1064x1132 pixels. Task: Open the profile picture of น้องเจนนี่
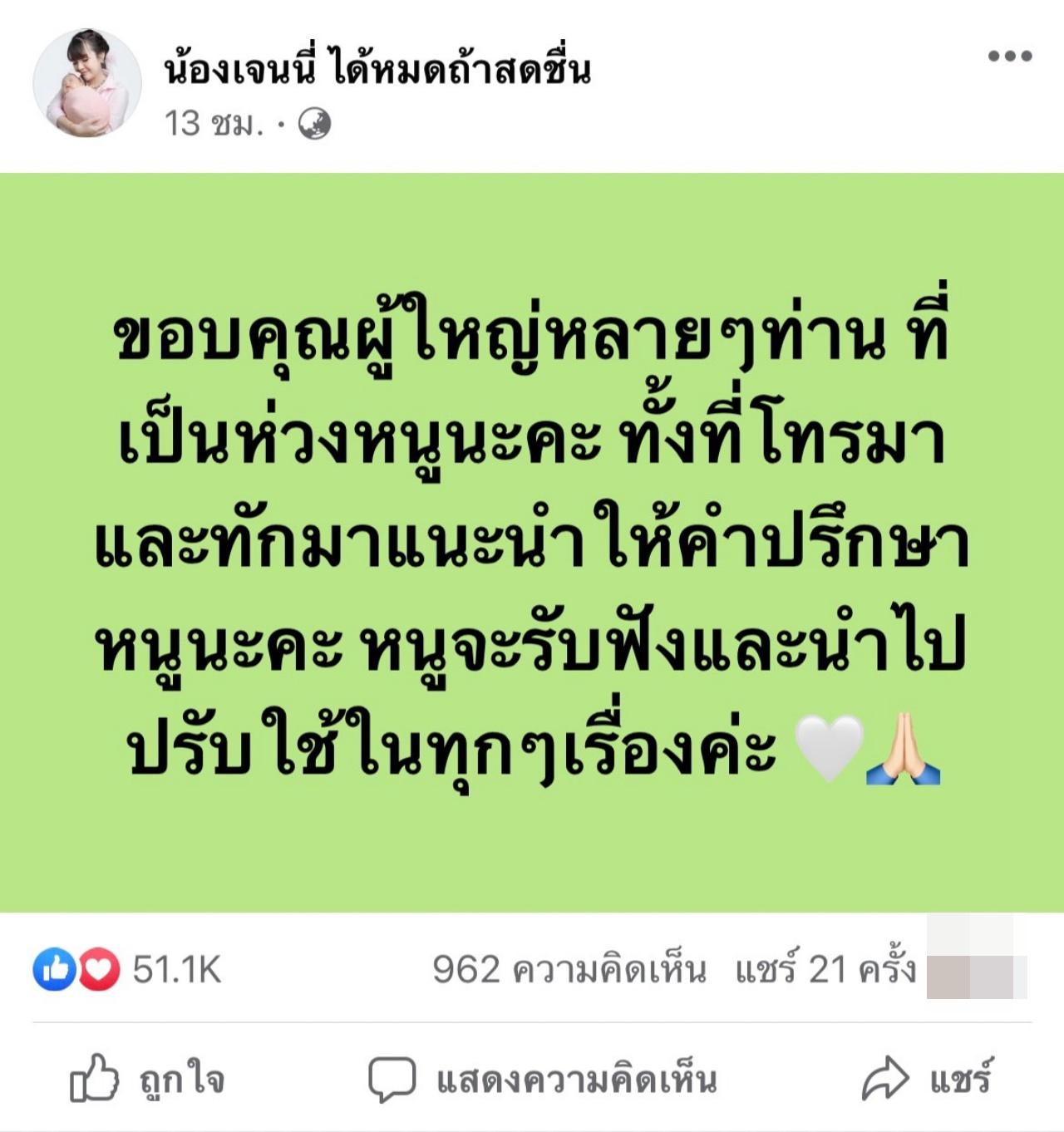pos(87,83)
